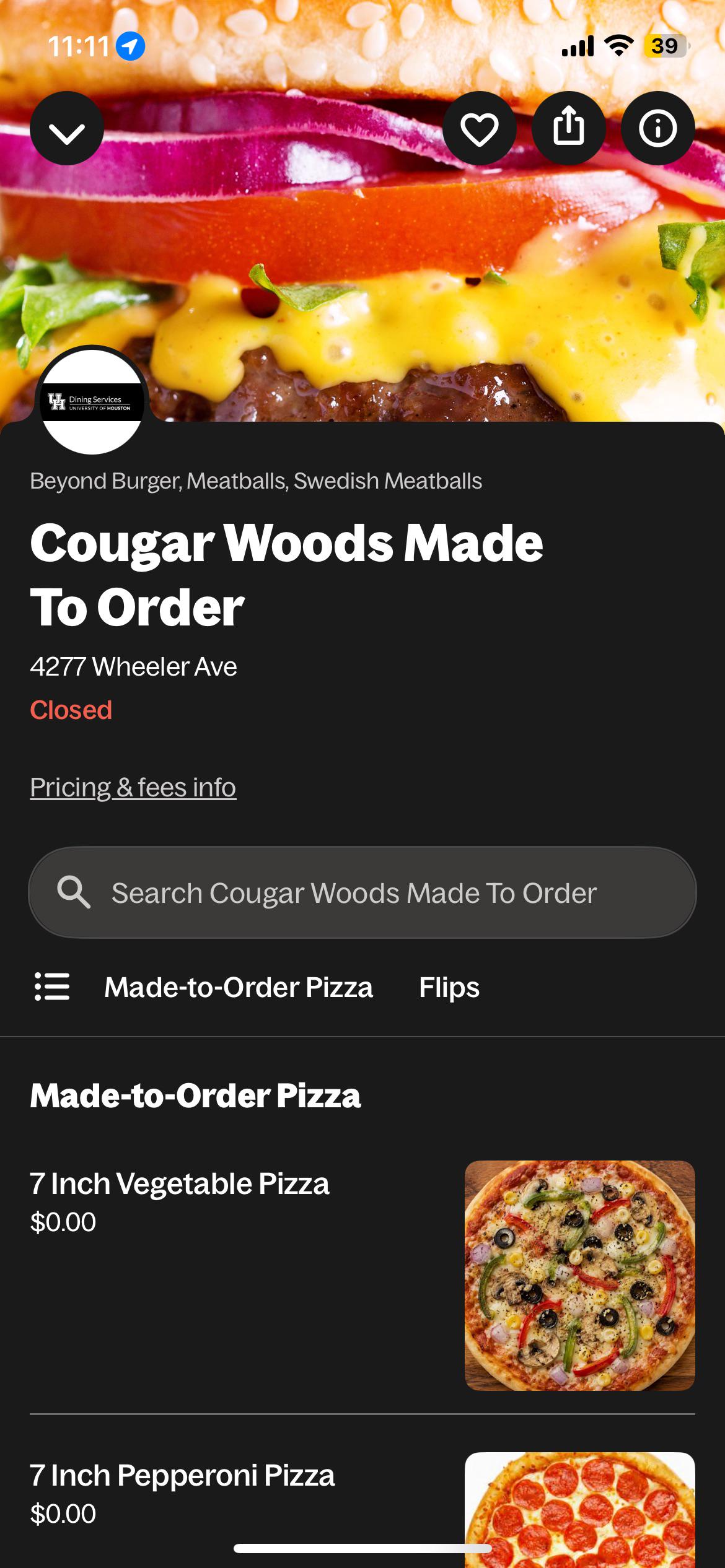Collapse the store page with the down chevron
725x1568 pixels.
click(x=67, y=128)
